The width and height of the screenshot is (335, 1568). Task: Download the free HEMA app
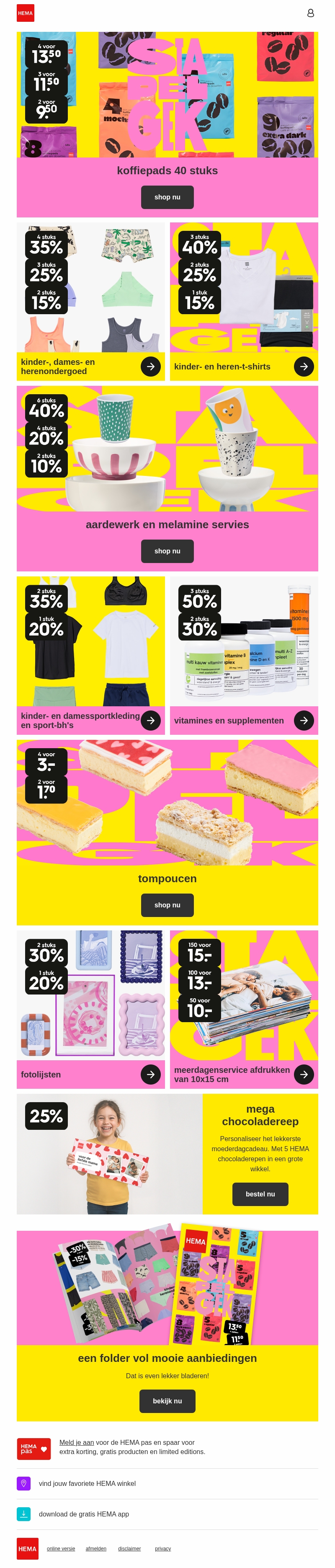click(84, 1514)
